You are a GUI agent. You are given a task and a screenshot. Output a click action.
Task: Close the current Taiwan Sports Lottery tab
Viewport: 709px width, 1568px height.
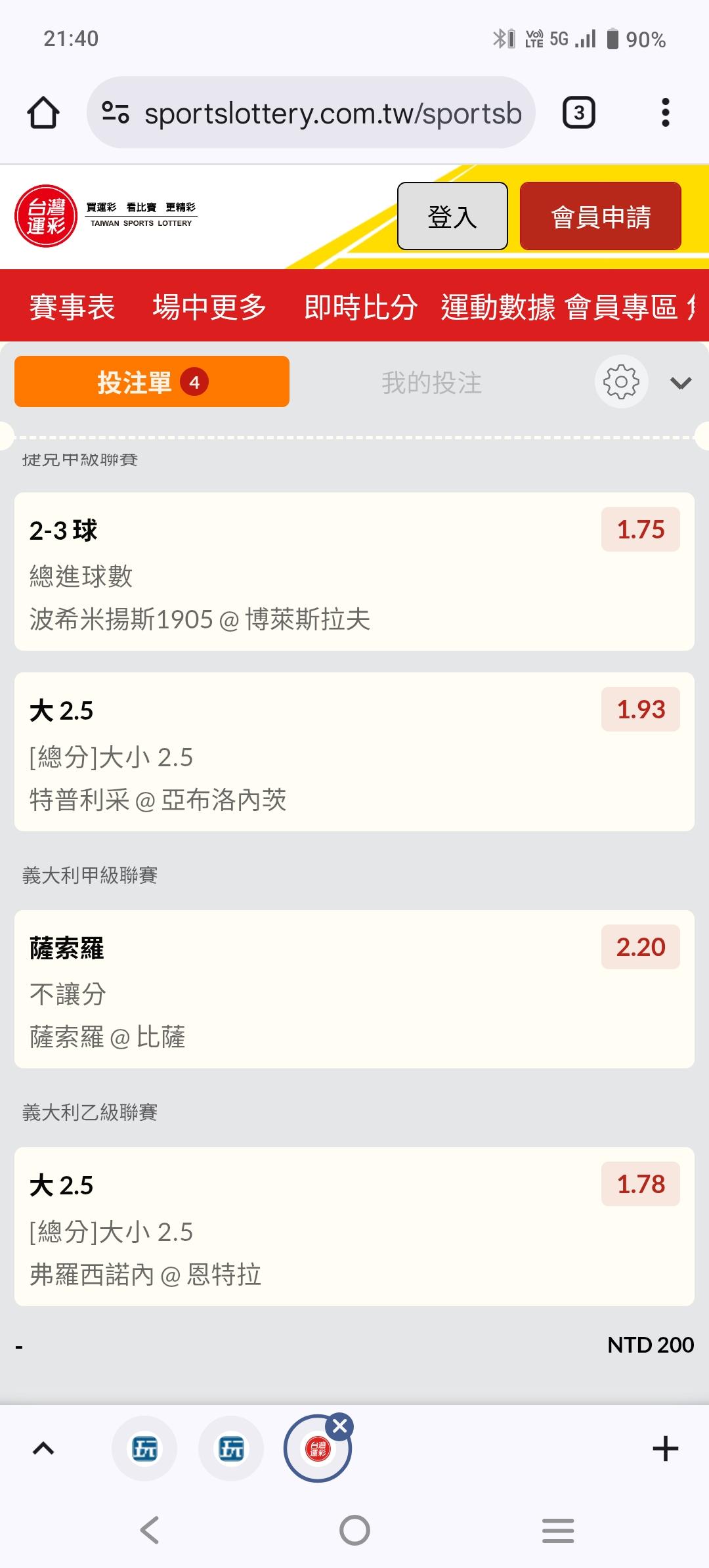[340, 1426]
